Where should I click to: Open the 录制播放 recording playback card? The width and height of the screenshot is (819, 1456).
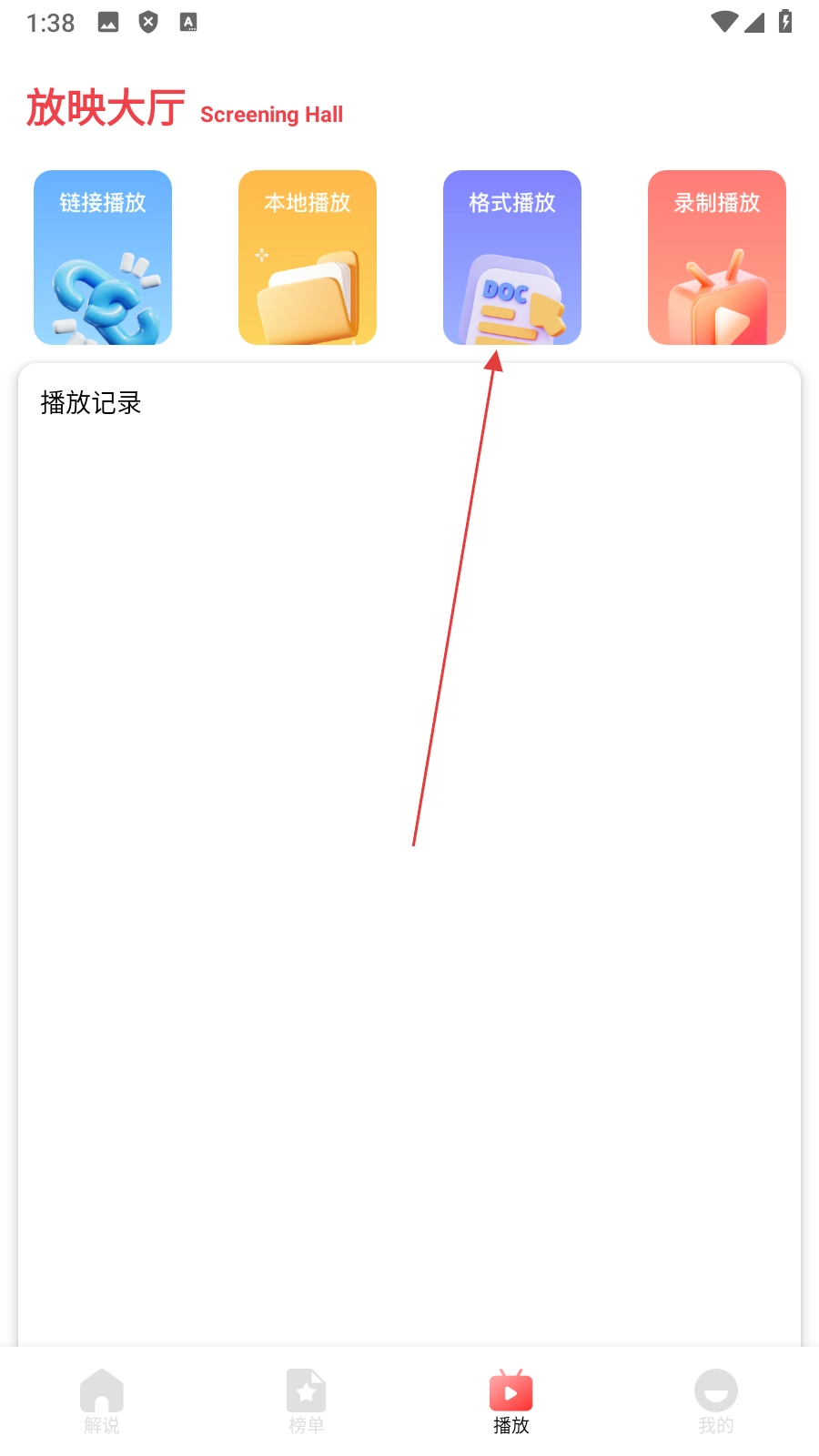coord(717,258)
